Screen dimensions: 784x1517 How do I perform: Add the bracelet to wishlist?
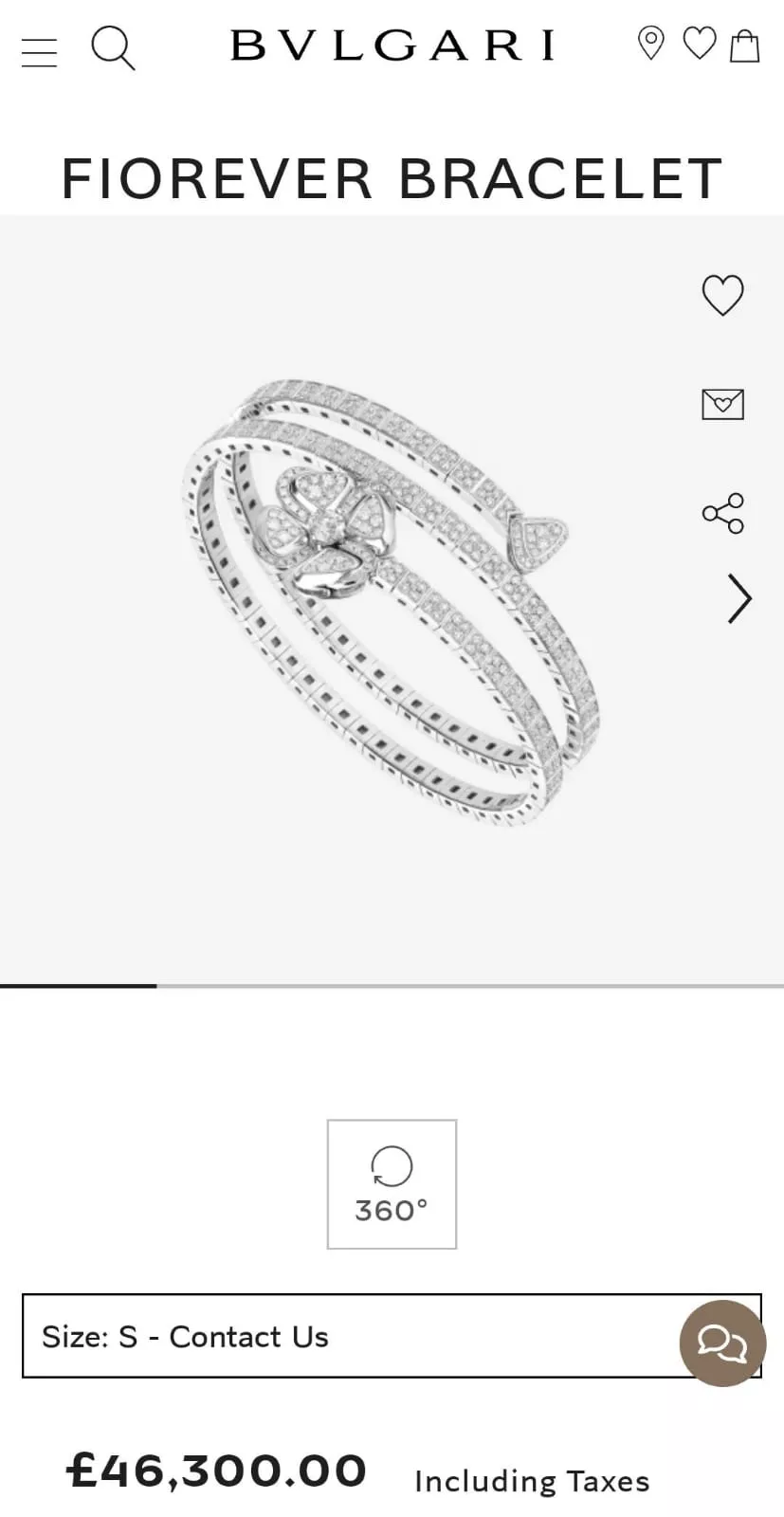[x=722, y=295]
